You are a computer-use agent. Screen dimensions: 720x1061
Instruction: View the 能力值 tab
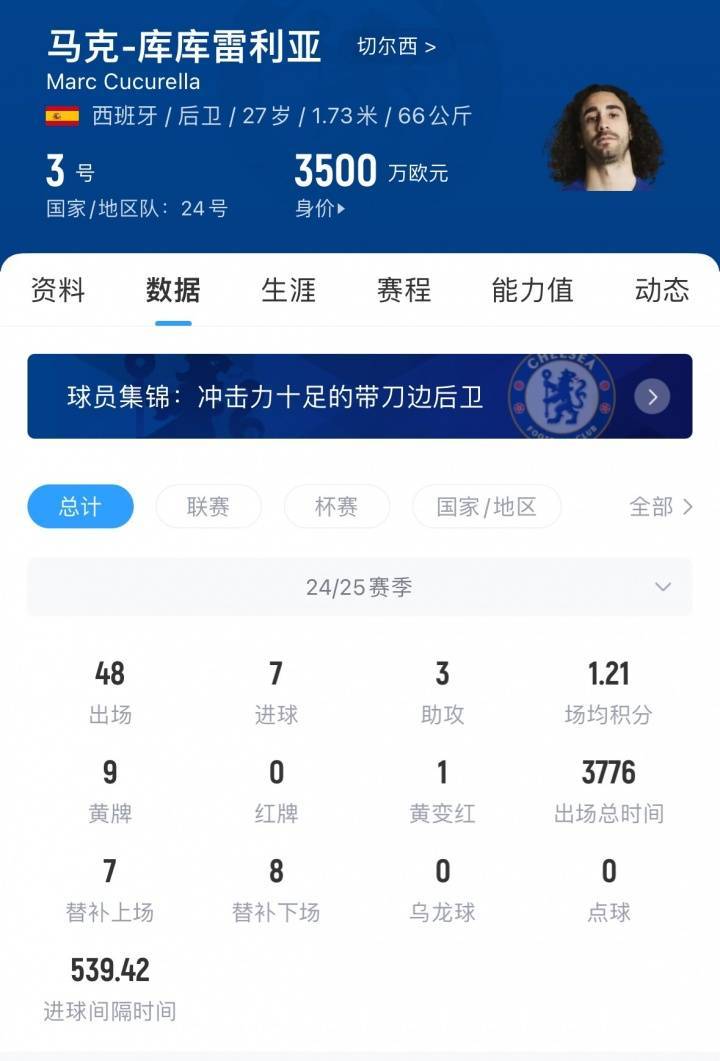click(x=531, y=290)
